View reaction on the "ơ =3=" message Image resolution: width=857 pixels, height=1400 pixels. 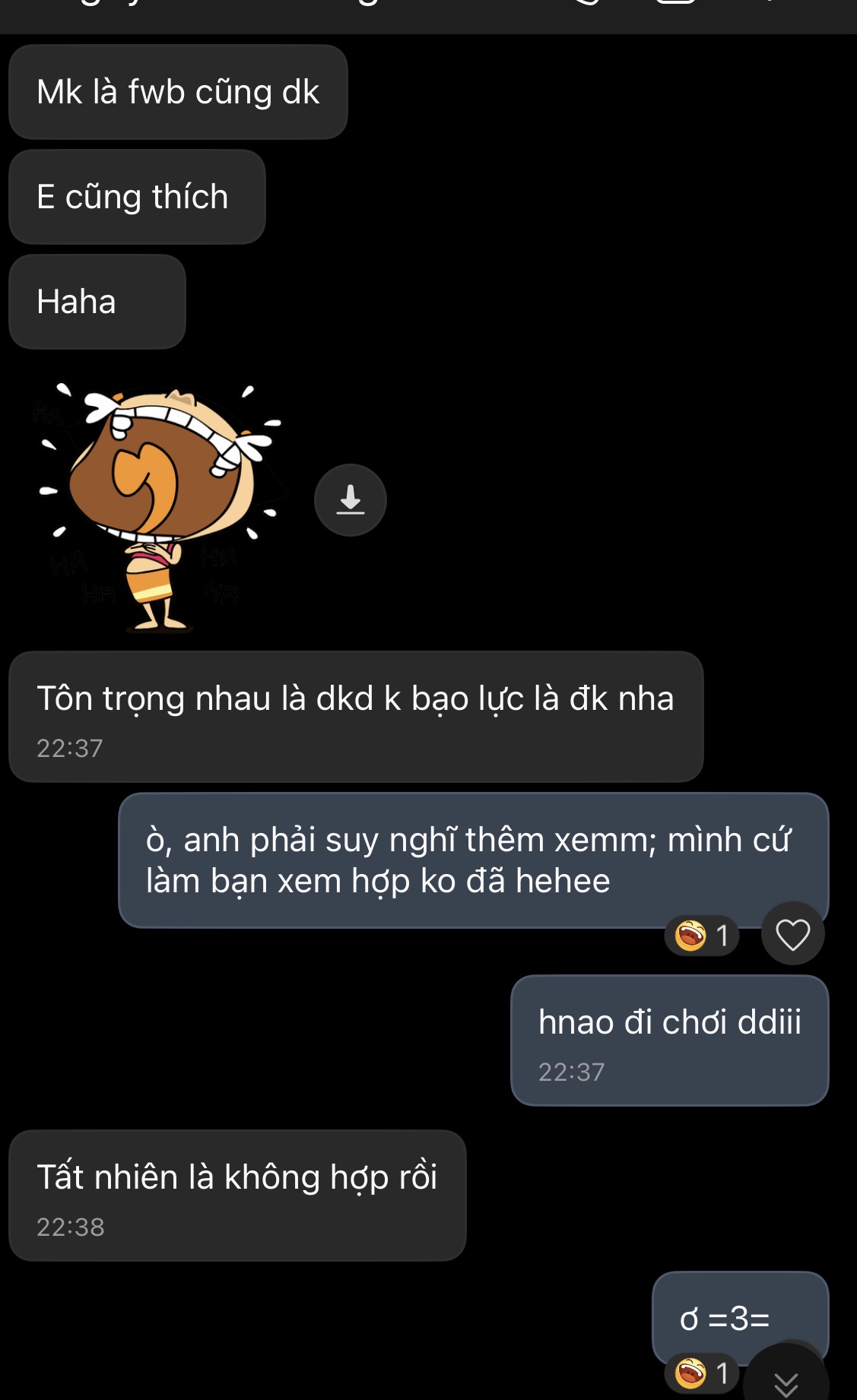point(702,1373)
